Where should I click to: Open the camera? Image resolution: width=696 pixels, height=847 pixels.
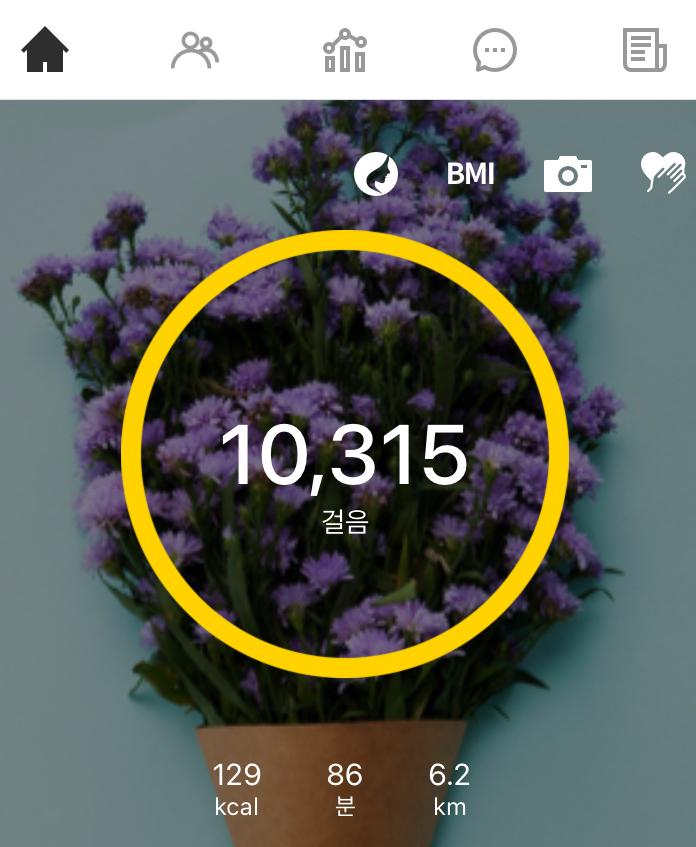568,175
